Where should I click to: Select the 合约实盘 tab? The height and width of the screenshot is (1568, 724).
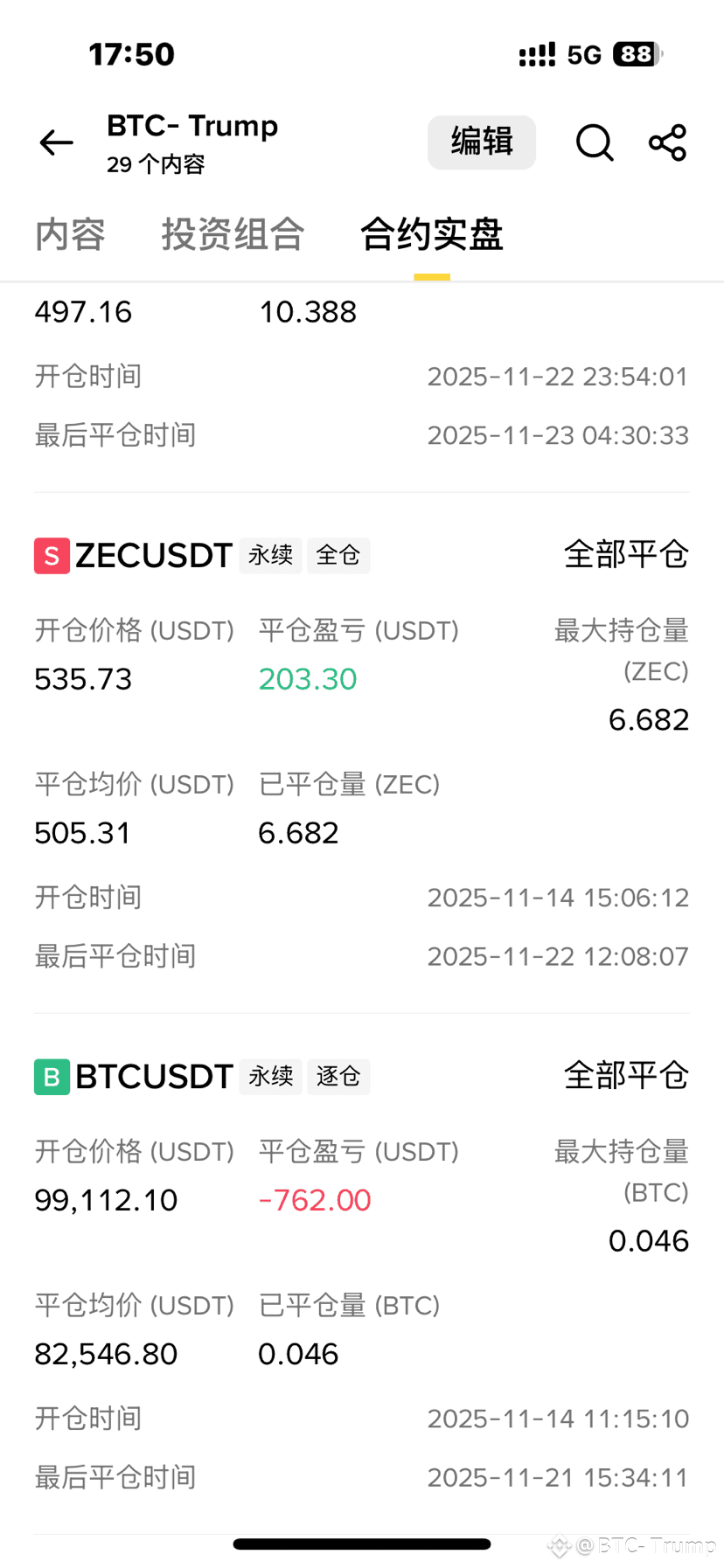[432, 234]
